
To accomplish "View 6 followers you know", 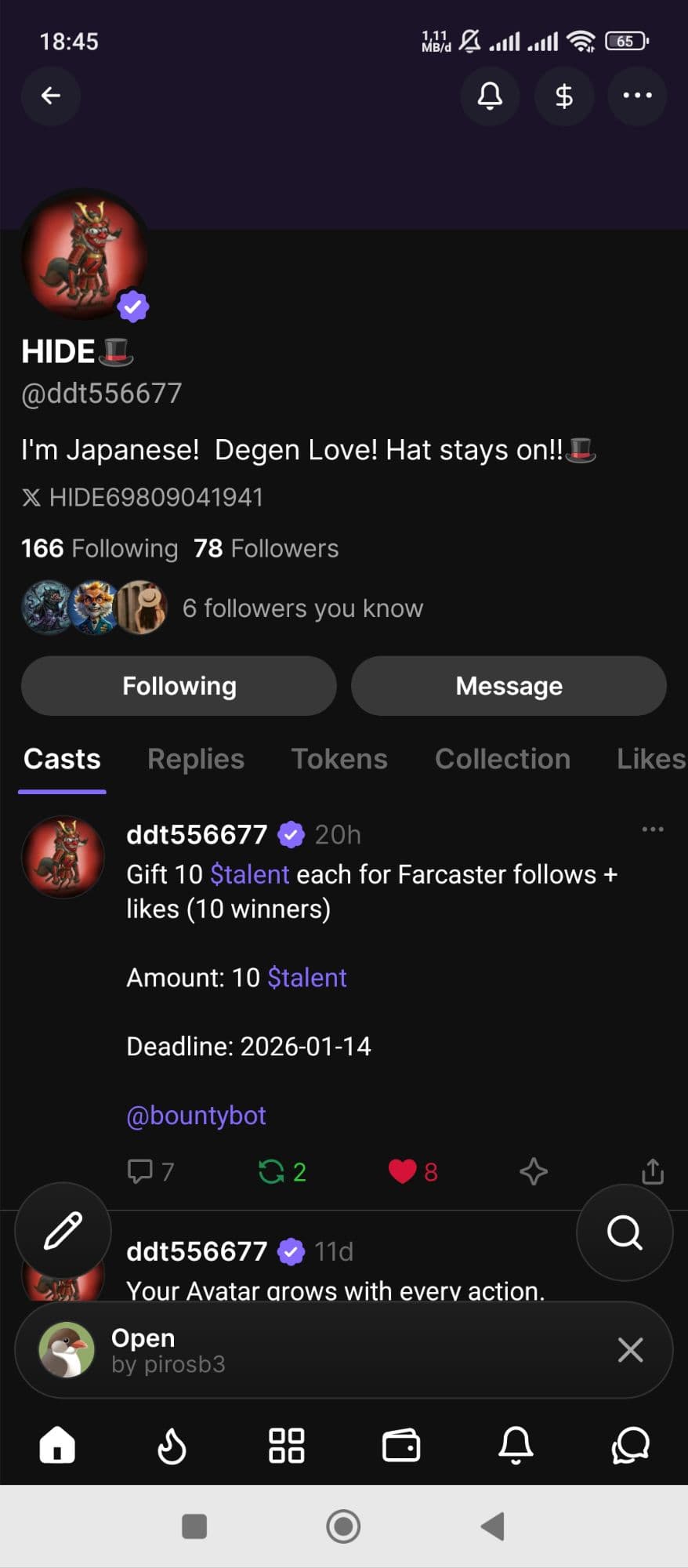I will click(302, 608).
